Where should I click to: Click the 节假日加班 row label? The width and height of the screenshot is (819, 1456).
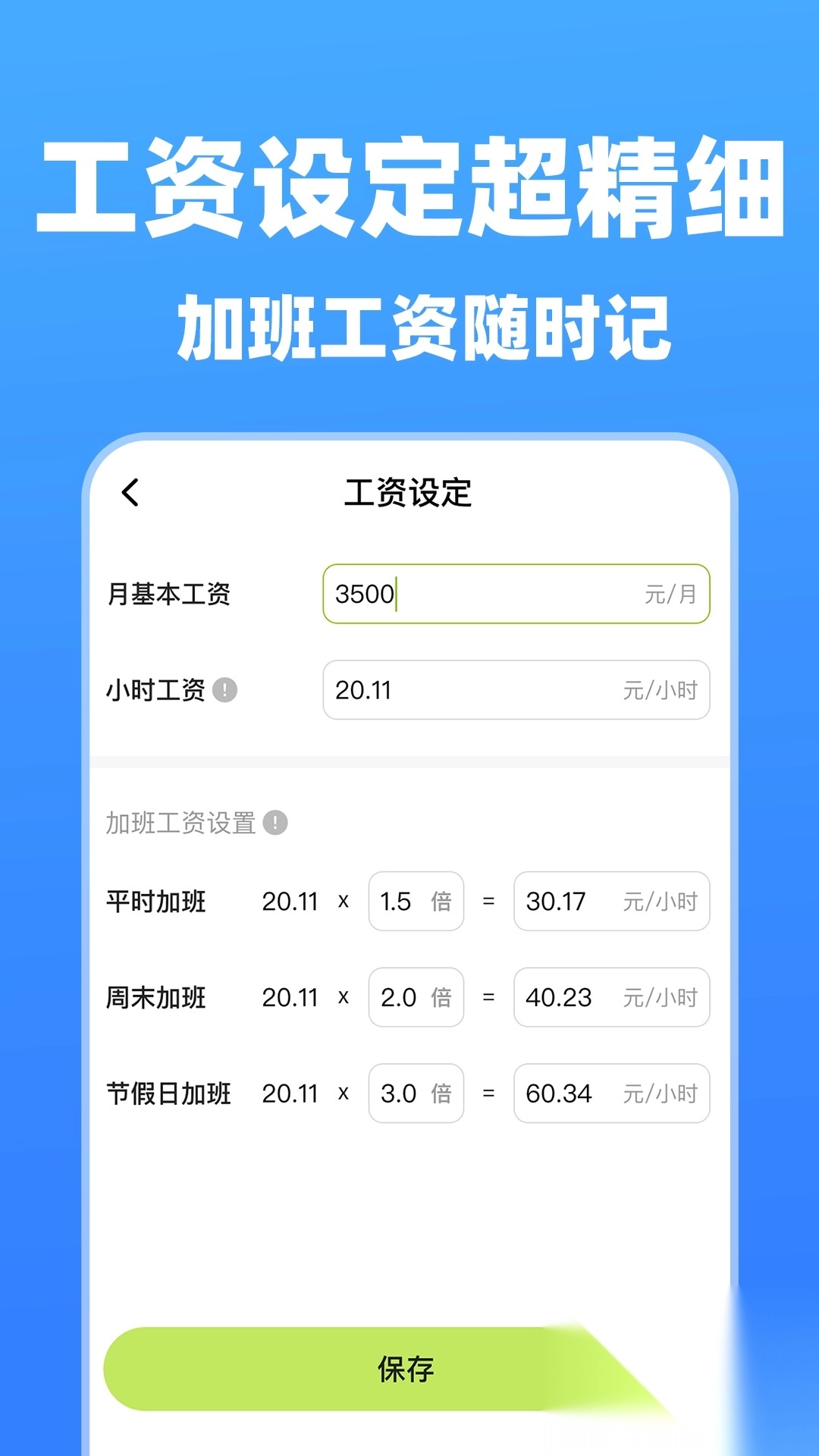[x=168, y=1094]
